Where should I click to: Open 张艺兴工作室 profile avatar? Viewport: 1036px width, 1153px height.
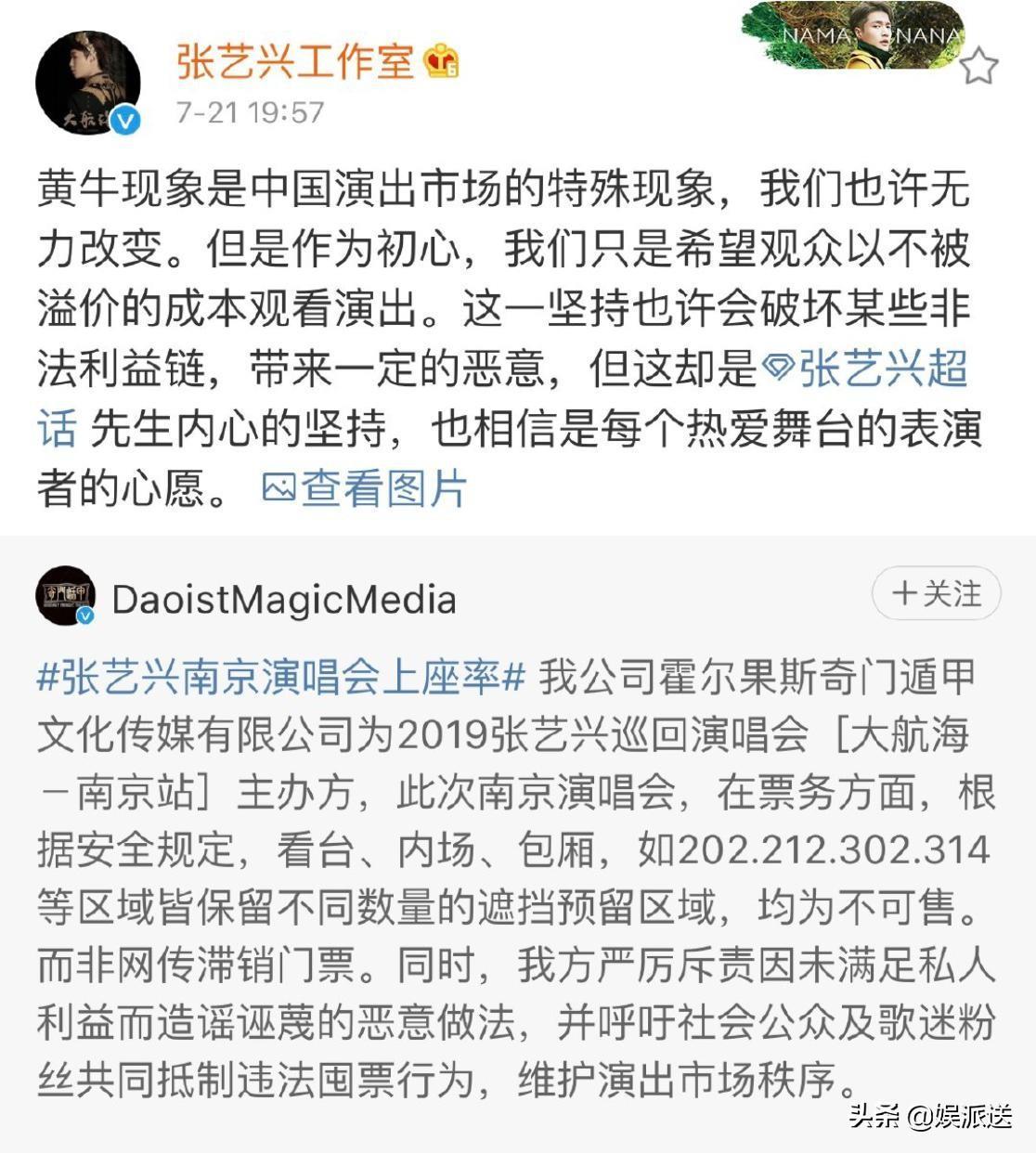(87, 83)
